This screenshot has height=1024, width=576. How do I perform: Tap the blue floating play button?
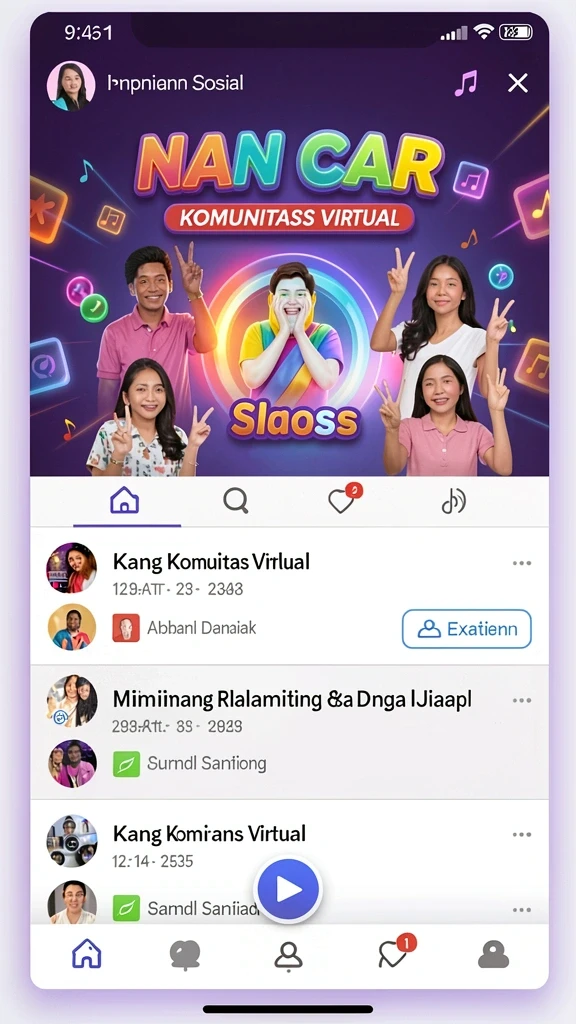click(x=288, y=889)
